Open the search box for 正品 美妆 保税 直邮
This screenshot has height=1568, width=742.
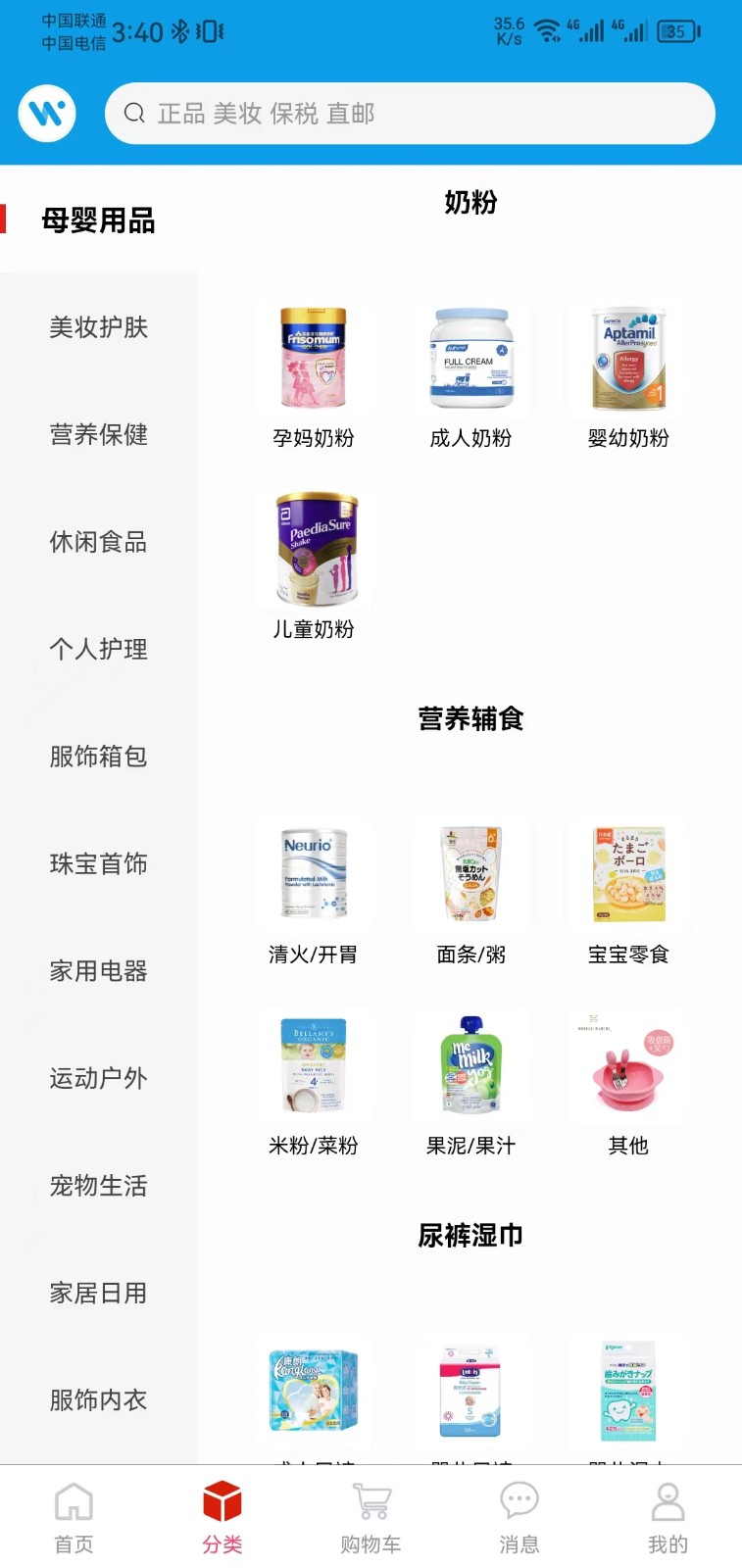point(410,114)
